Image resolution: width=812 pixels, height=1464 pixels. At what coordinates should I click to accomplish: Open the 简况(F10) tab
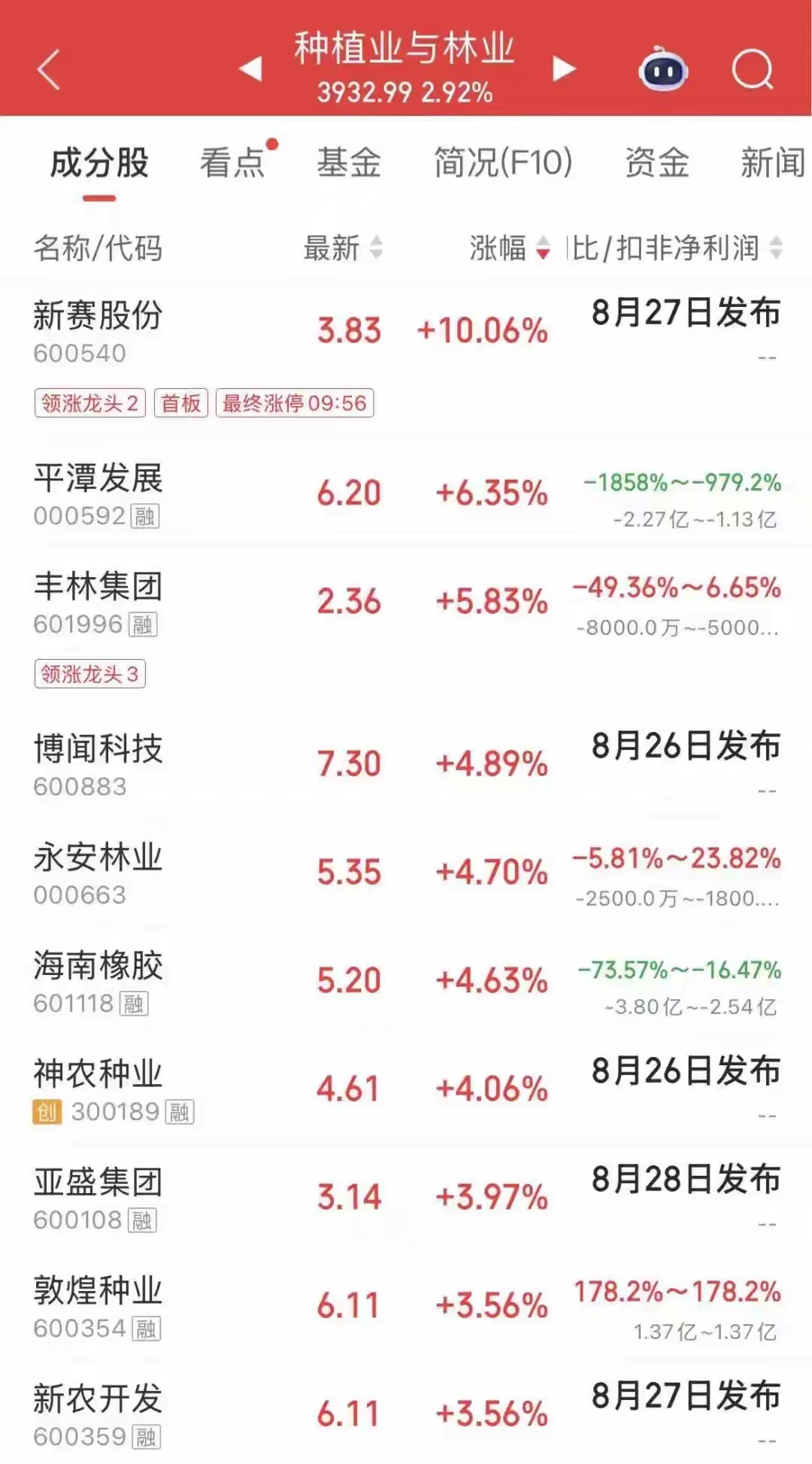503,162
